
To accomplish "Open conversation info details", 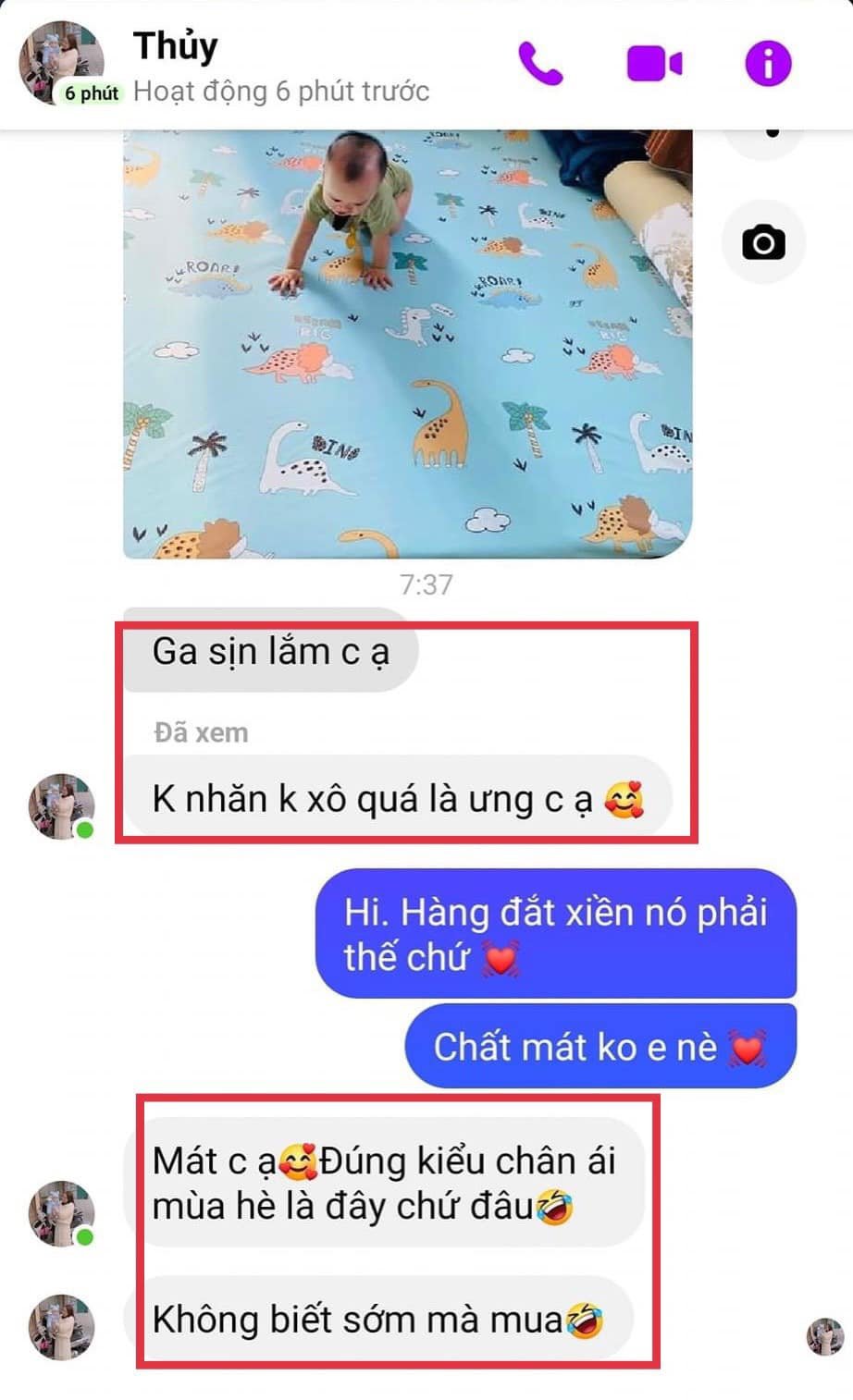I will 768,64.
